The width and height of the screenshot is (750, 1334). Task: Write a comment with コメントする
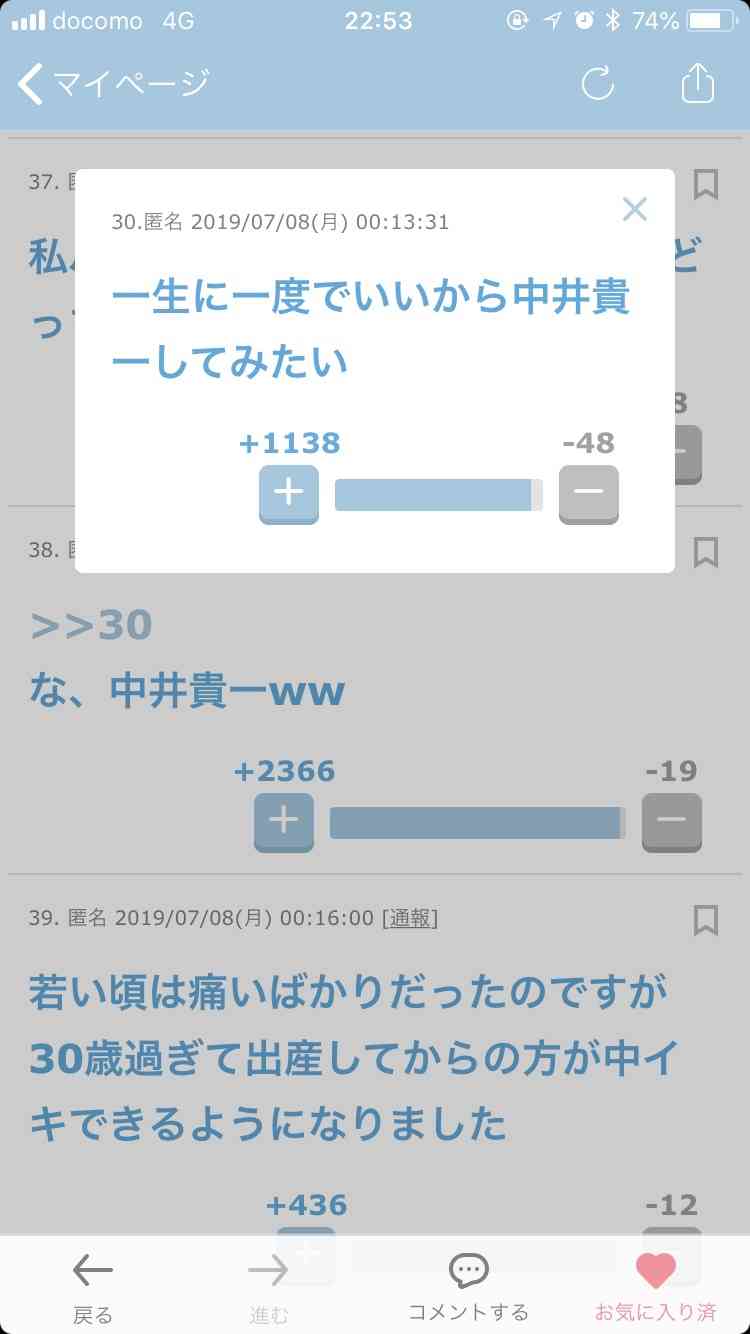468,1285
